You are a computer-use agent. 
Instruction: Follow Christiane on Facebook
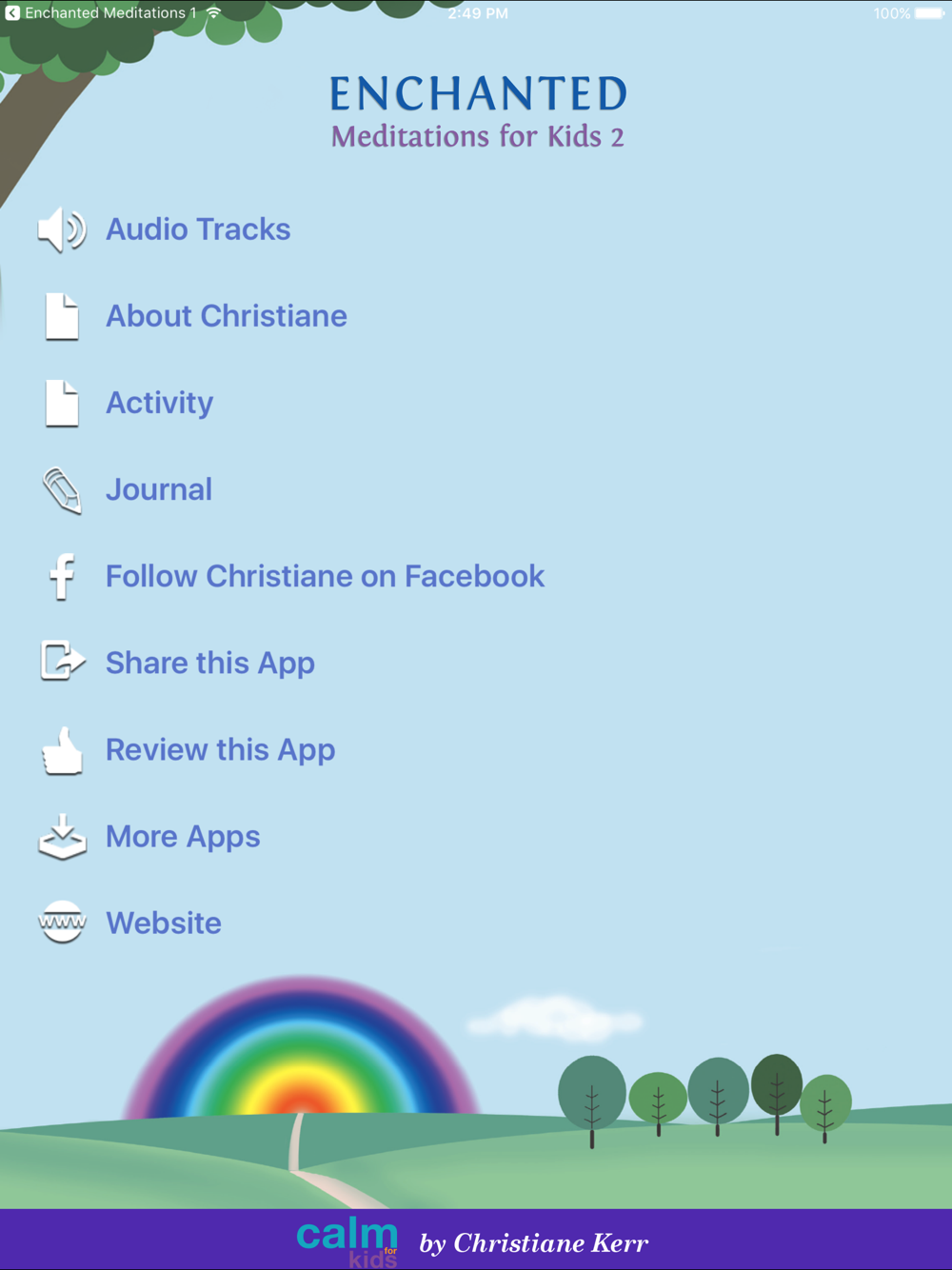click(x=325, y=576)
